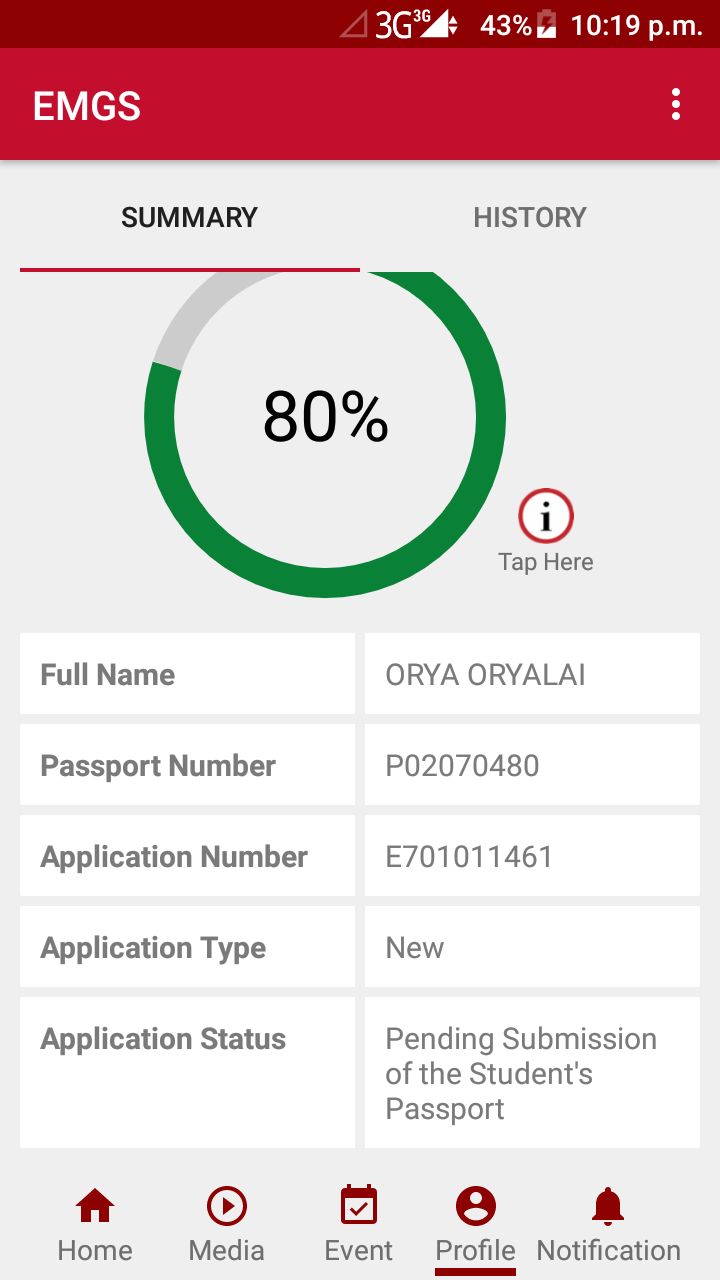Open the Notification bell tab

[x=608, y=1225]
